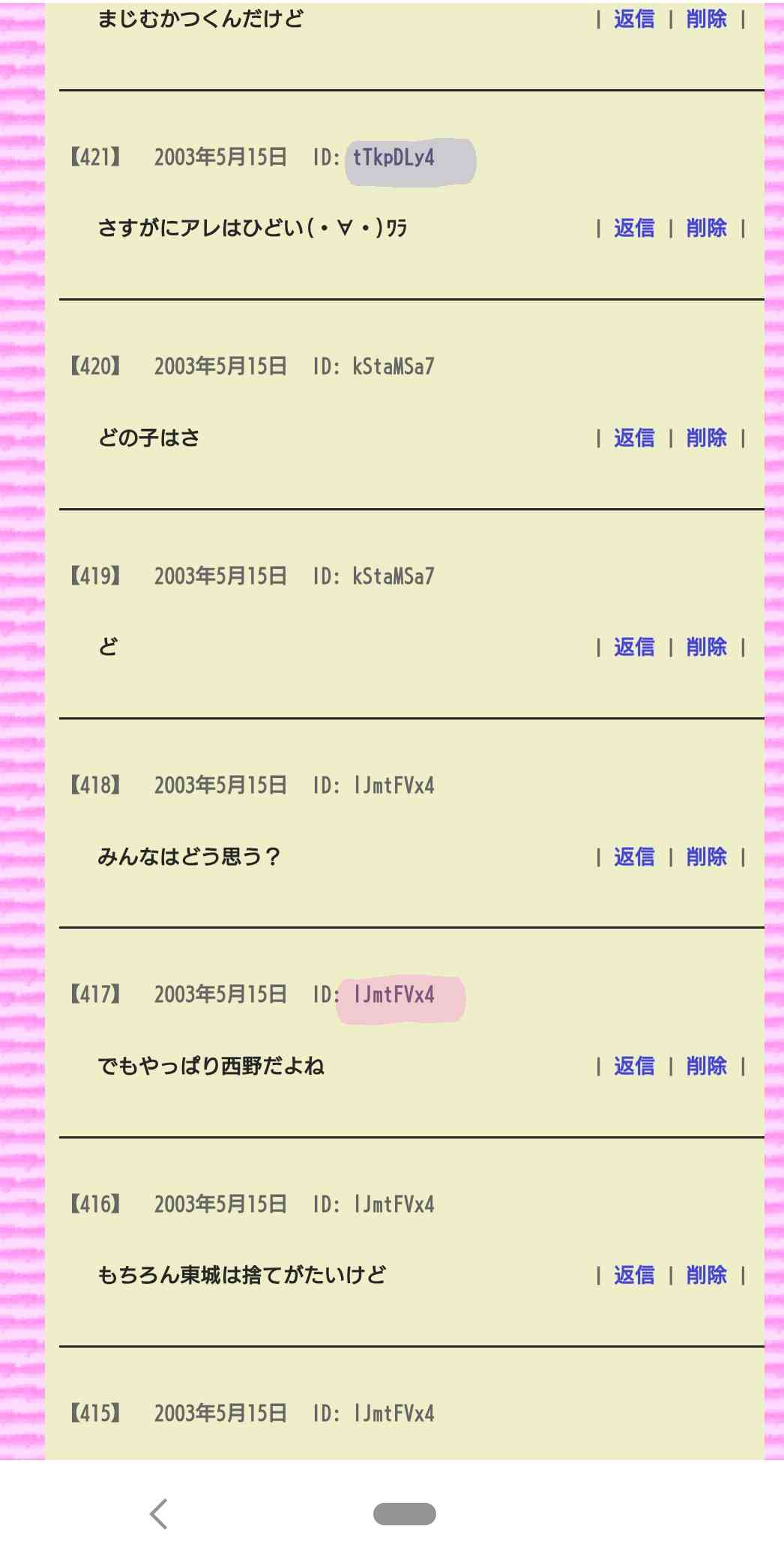
Task: Tap the post number label 【415】
Action: coord(97,1414)
